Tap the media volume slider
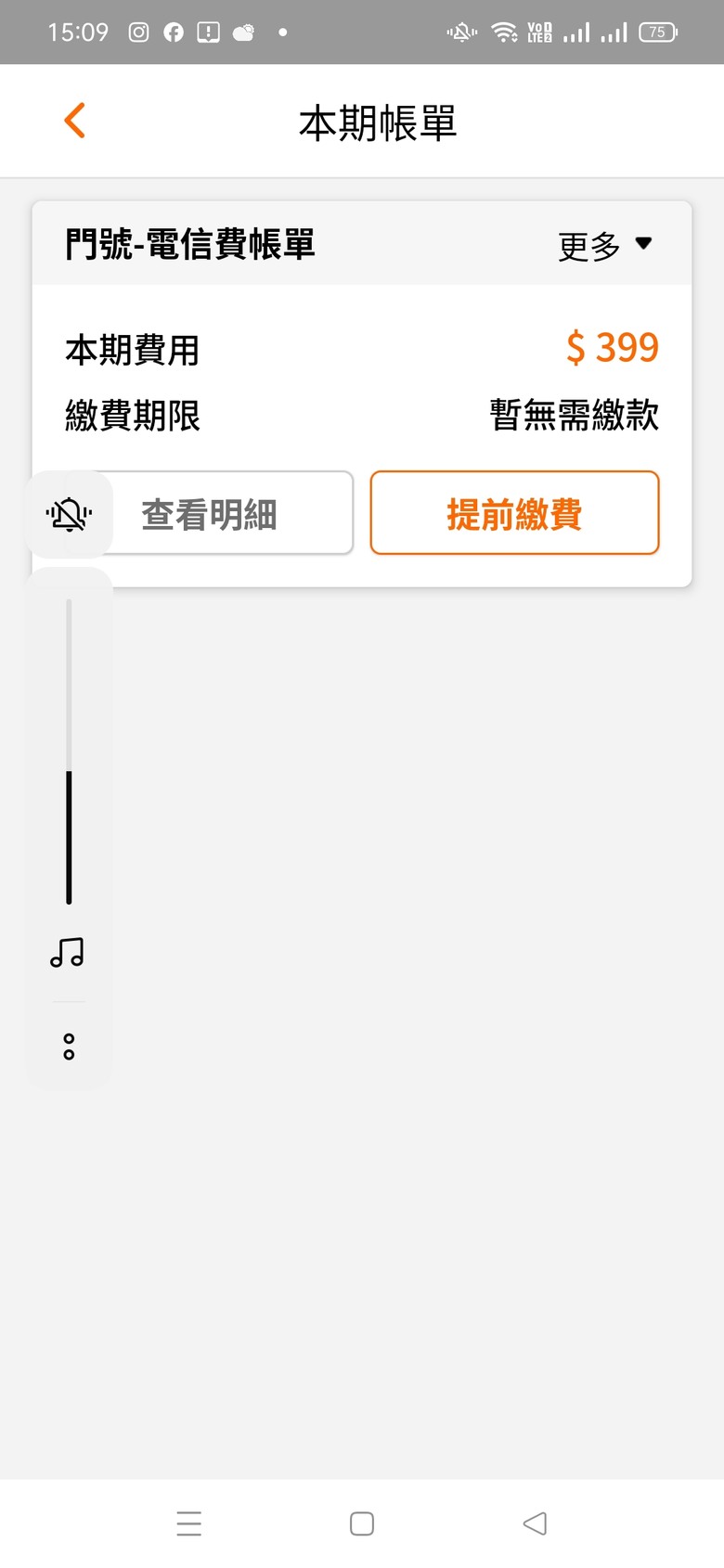Screen dimensions: 724x1568 click(69, 752)
